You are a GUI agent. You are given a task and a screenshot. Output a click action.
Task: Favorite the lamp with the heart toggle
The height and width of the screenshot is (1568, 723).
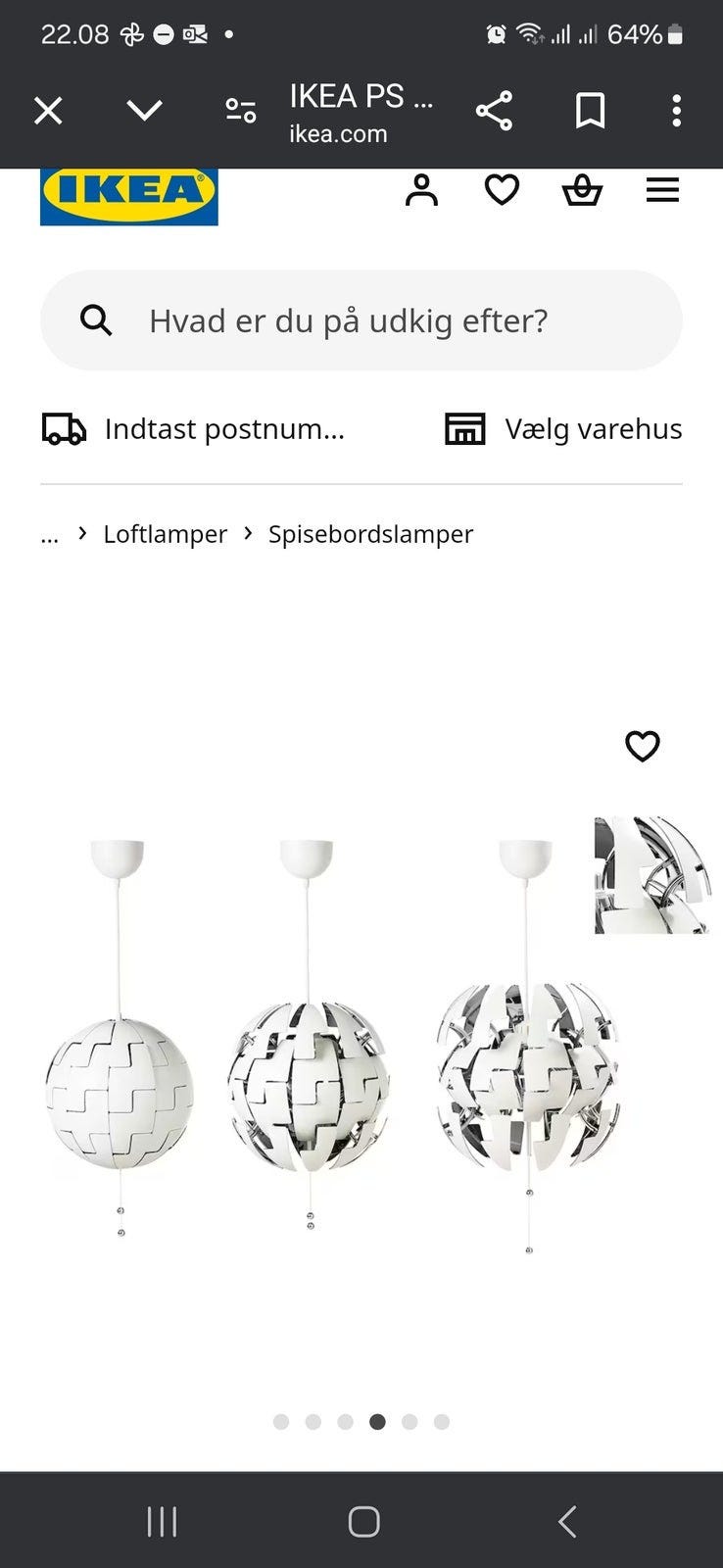pyautogui.click(x=643, y=747)
